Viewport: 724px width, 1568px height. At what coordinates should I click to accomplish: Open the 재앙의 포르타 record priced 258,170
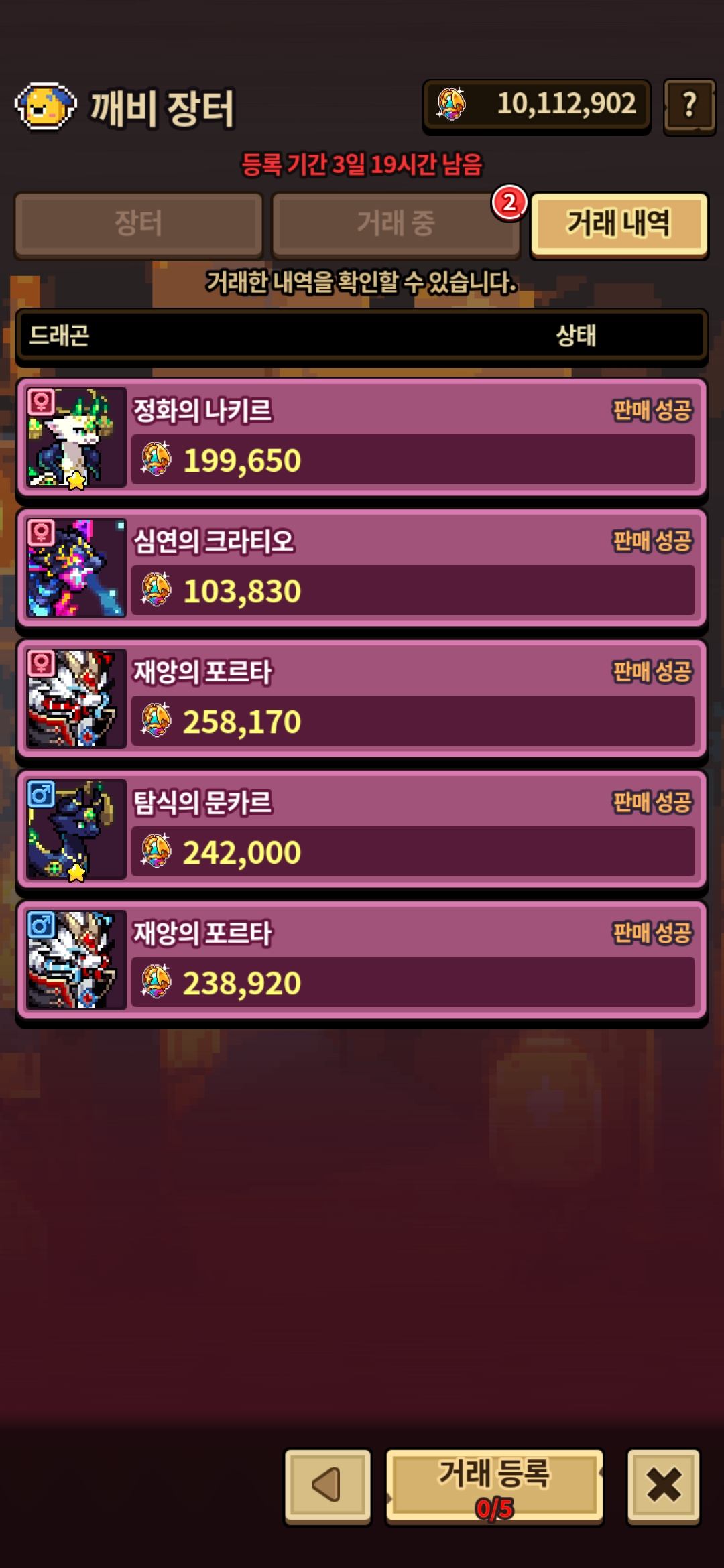point(362,698)
